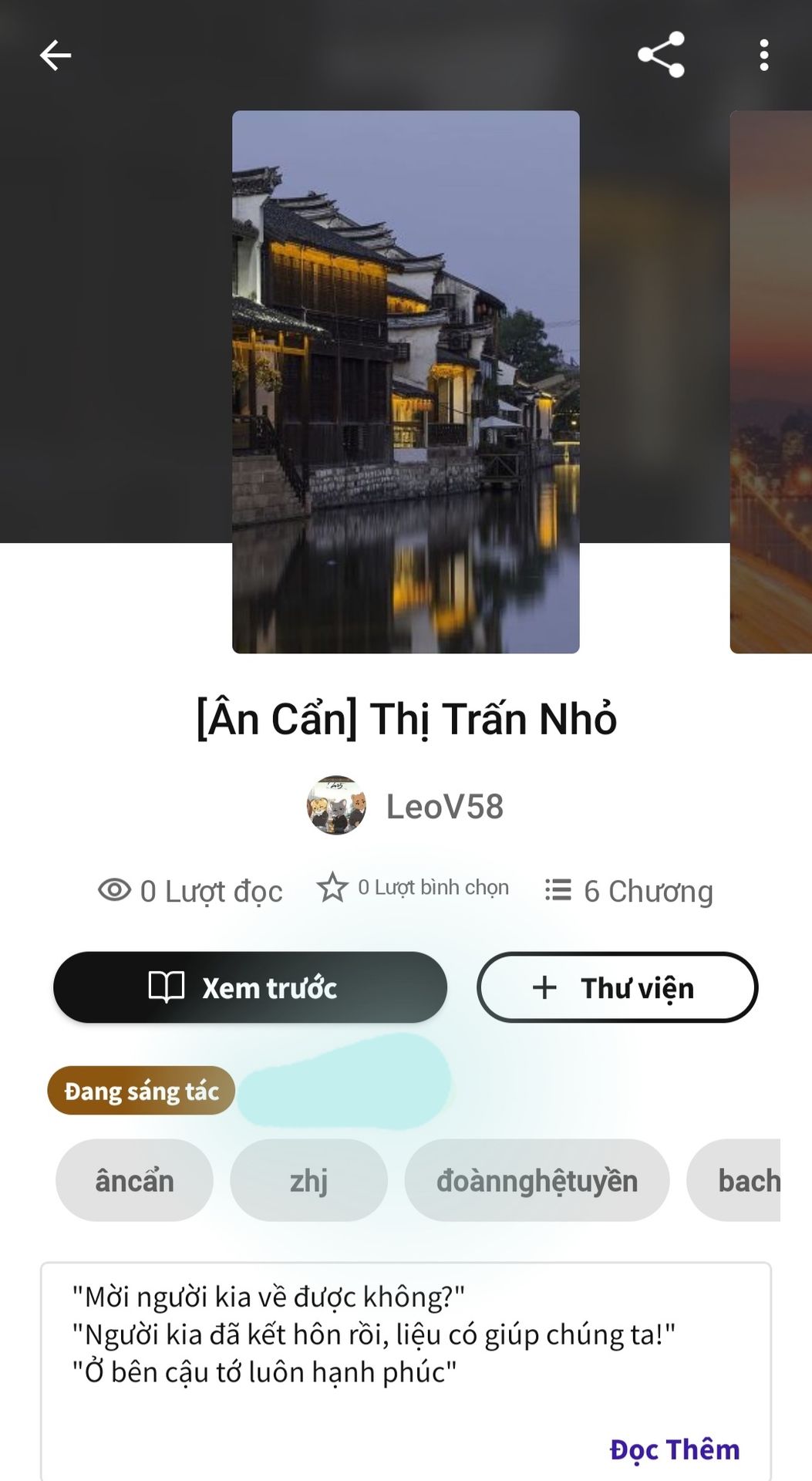Open the overflow menu
This screenshot has height=1481, width=812.
click(763, 56)
